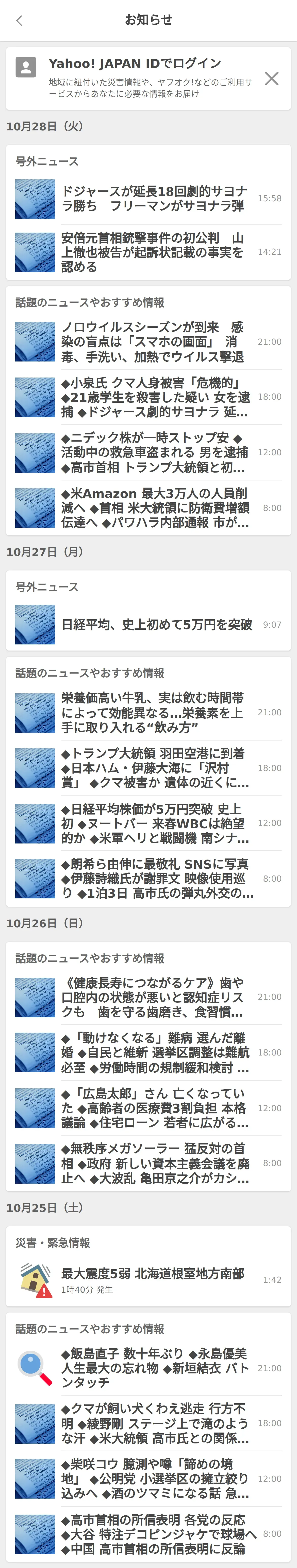Open the 「広島太郎」さん 亡くなっていた digest
297x1568 pixels.
pyautogui.click(x=154, y=1108)
